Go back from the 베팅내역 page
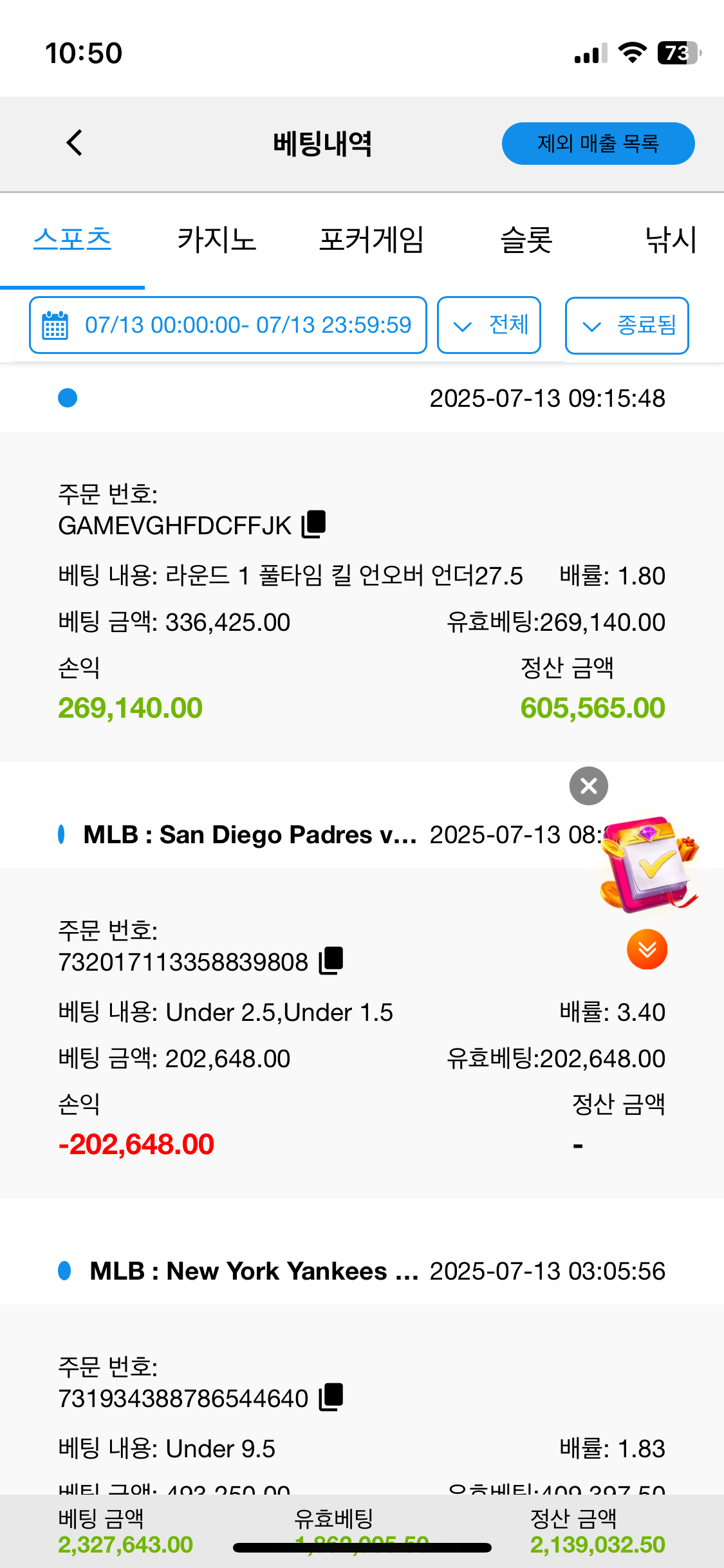724x1568 pixels. pyautogui.click(x=75, y=143)
